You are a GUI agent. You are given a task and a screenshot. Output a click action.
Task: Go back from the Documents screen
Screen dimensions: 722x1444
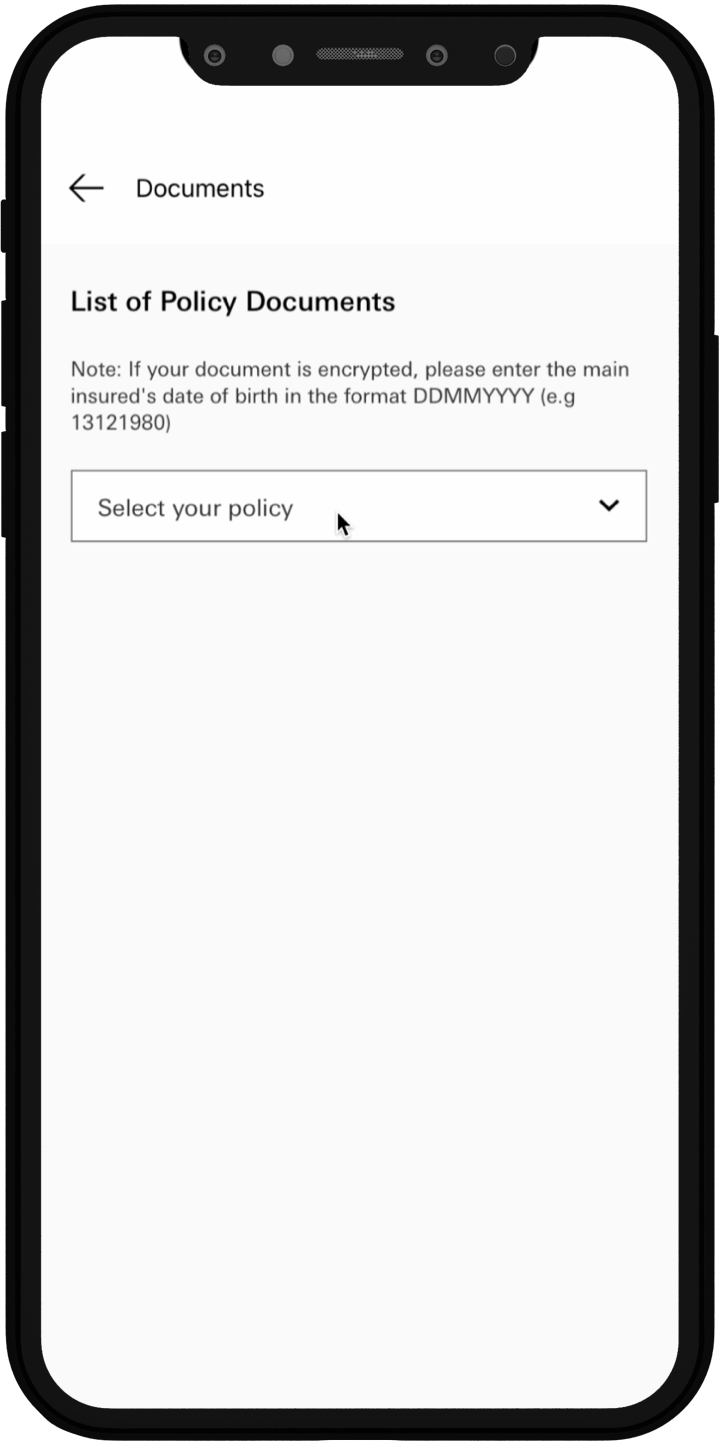[86, 188]
